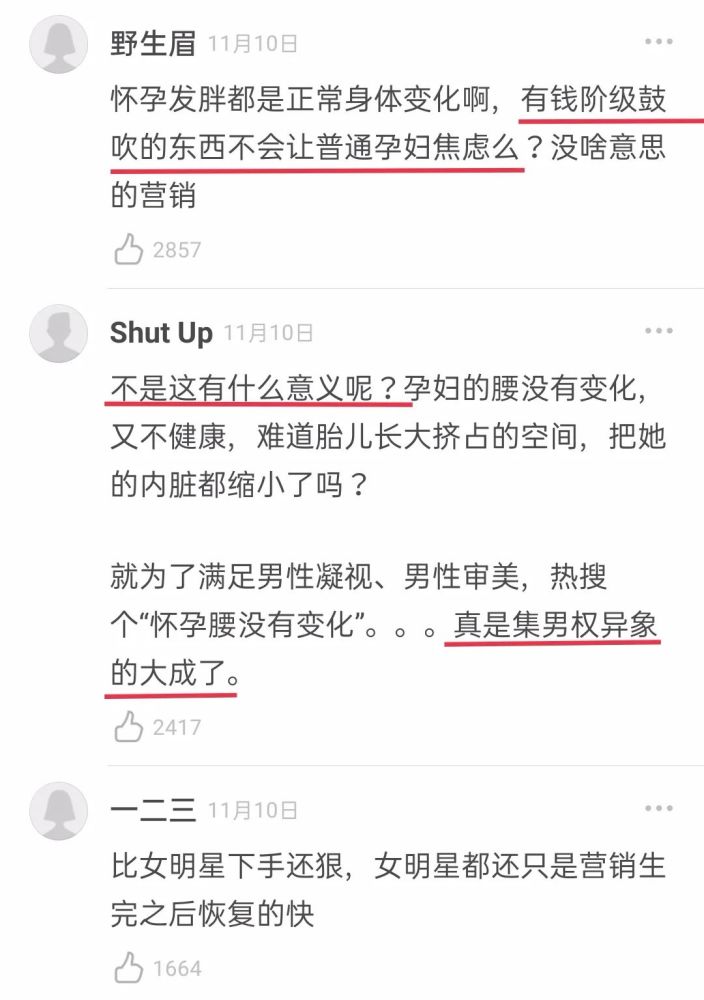The image size is (704, 1000).
Task: Open the overflow menu on 野生眉's comment
Action: (659, 42)
